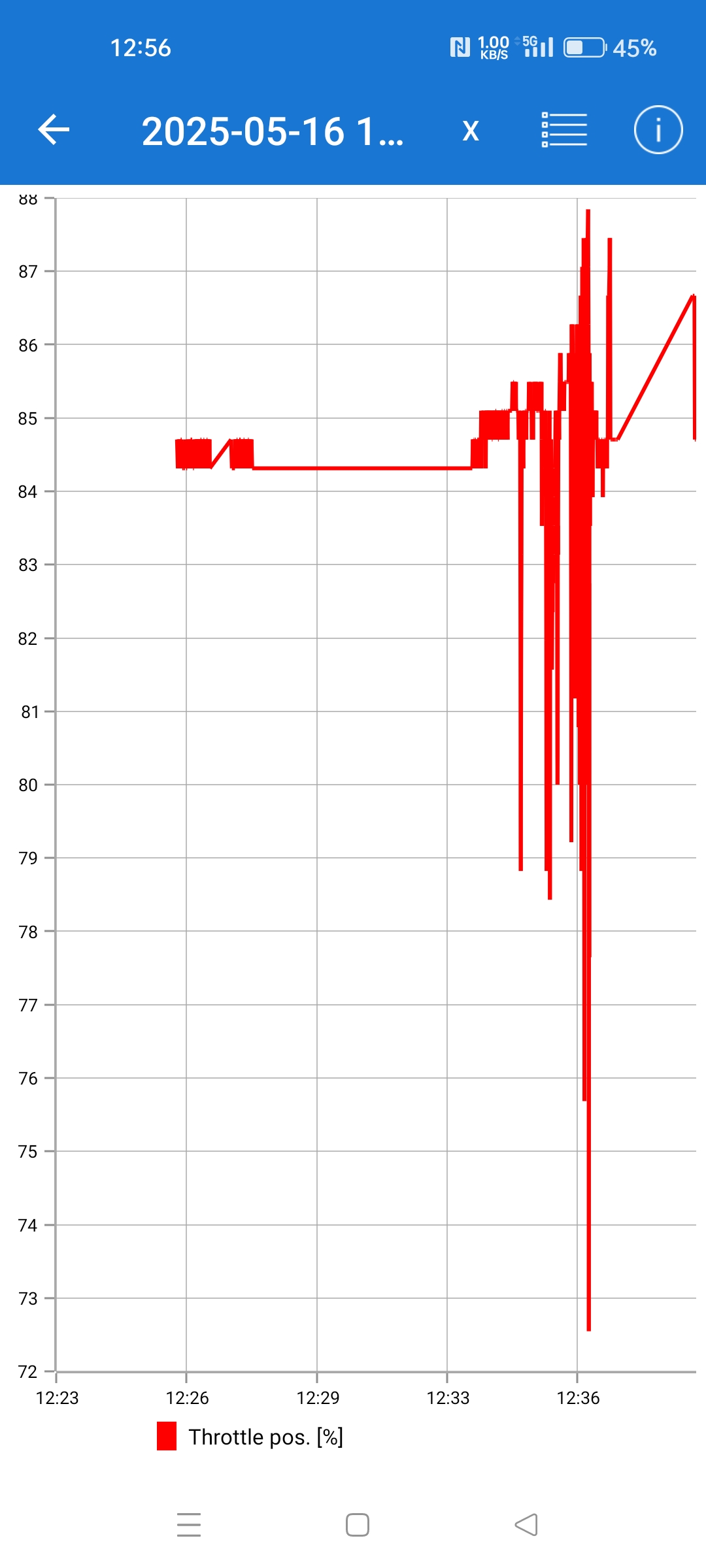Open the data series list icon
Image resolution: width=706 pixels, height=1568 pixels.
click(x=565, y=129)
